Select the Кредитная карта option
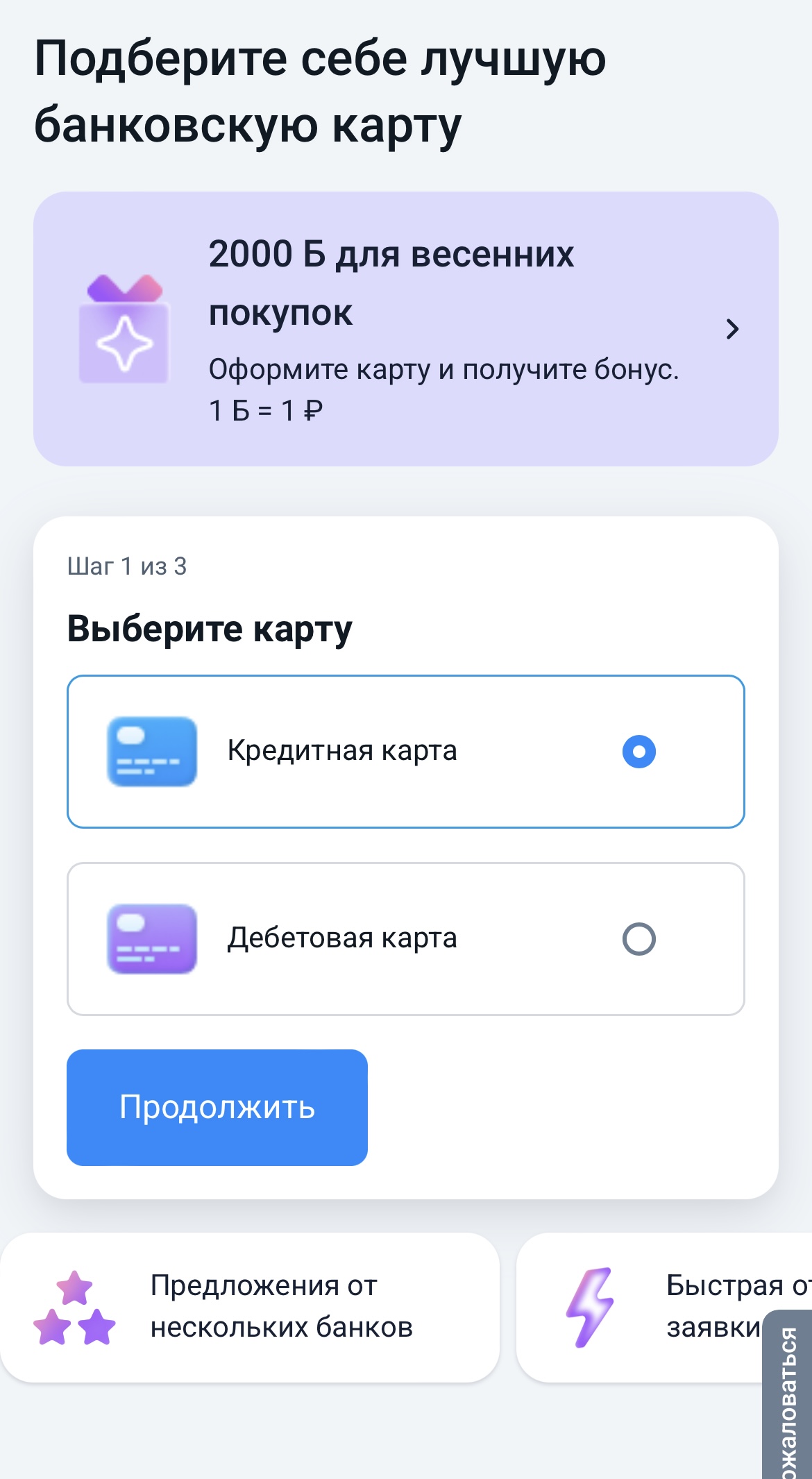The width and height of the screenshot is (812, 1479). click(405, 752)
